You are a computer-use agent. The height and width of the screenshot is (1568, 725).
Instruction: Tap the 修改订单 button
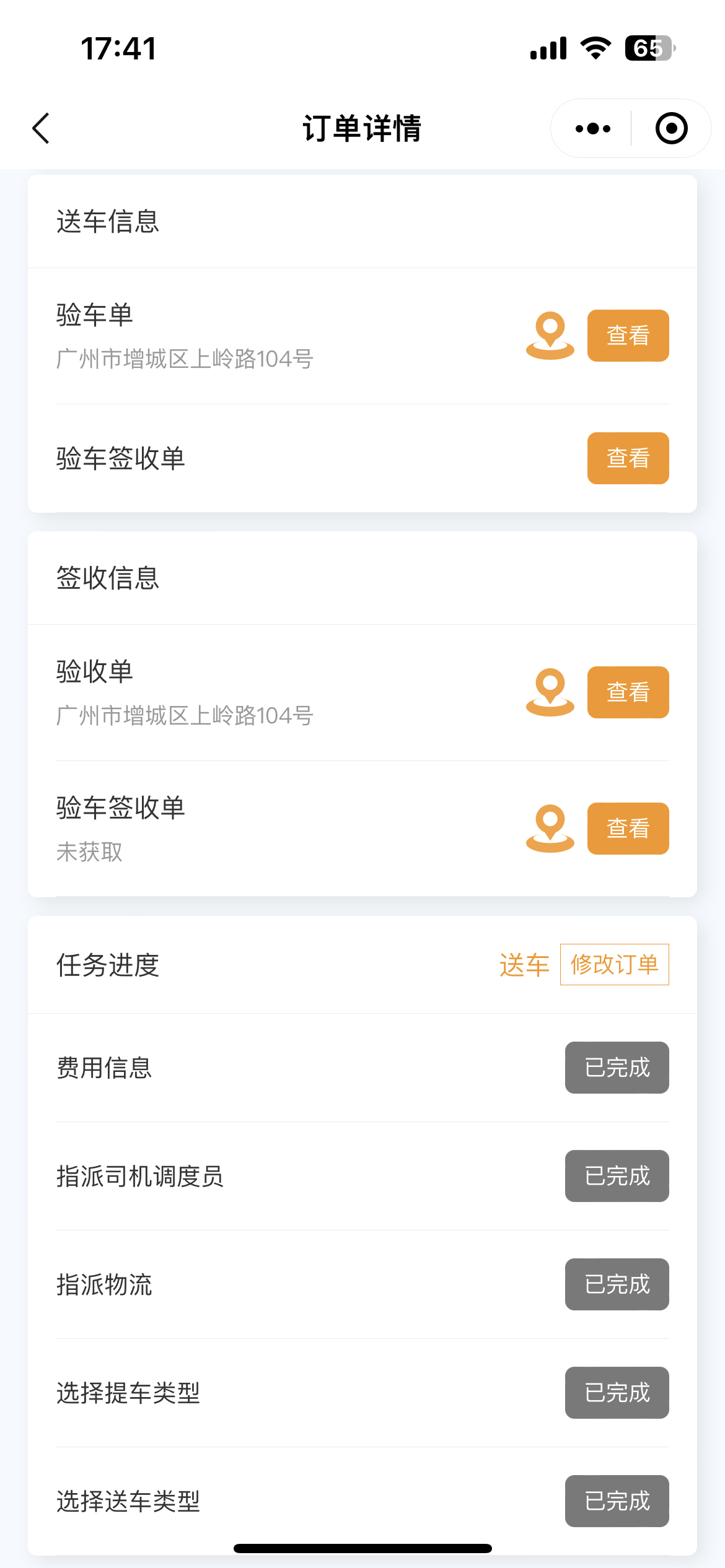615,964
